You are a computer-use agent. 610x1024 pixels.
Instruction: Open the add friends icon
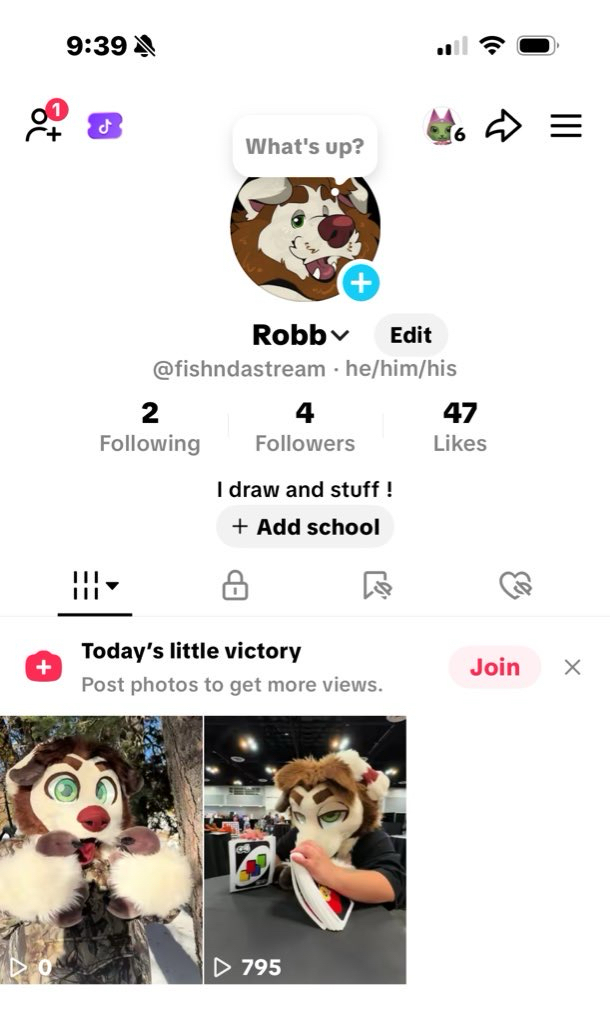click(x=44, y=125)
